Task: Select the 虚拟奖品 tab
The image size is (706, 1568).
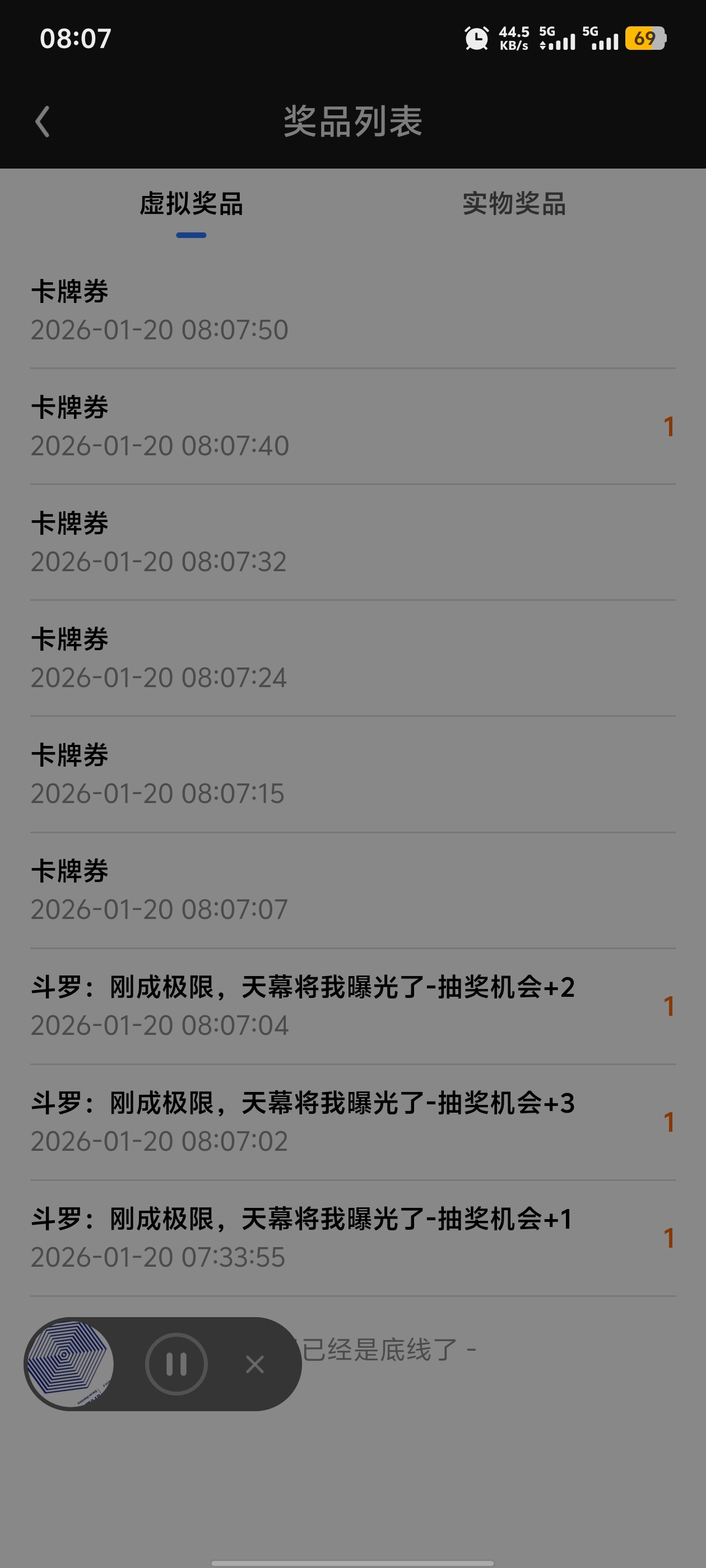Action: tap(191, 204)
